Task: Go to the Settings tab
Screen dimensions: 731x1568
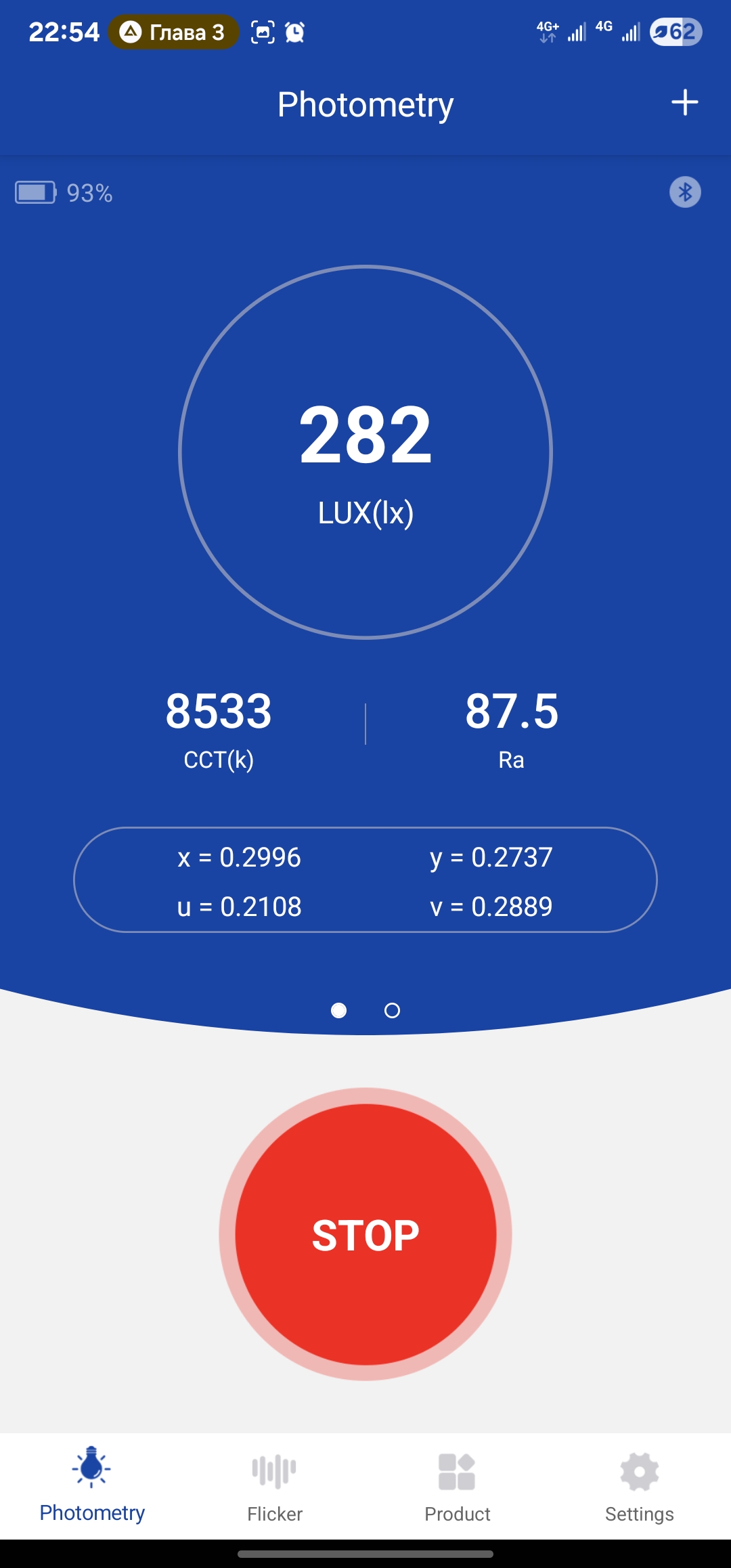Action: (639, 1487)
